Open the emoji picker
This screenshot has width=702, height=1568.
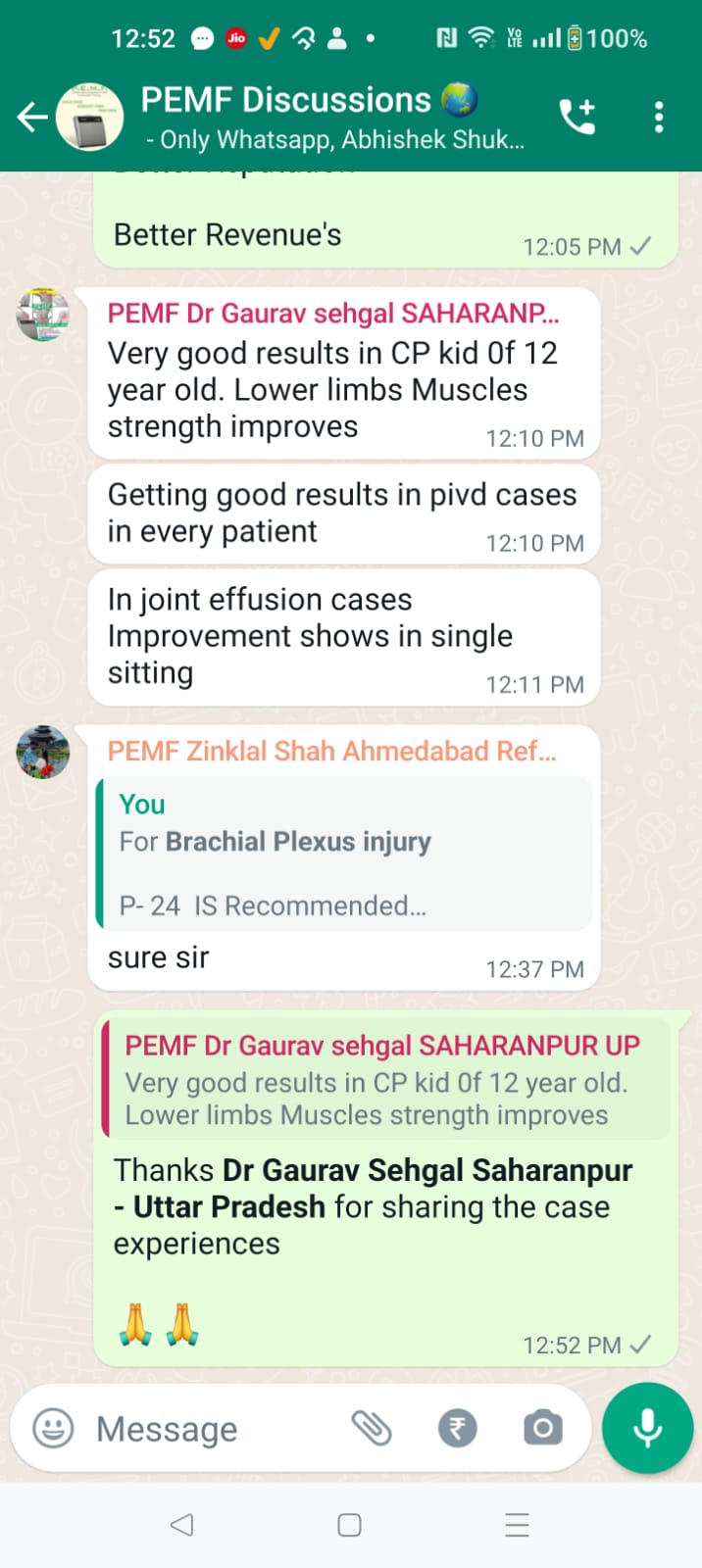pos(53,1428)
